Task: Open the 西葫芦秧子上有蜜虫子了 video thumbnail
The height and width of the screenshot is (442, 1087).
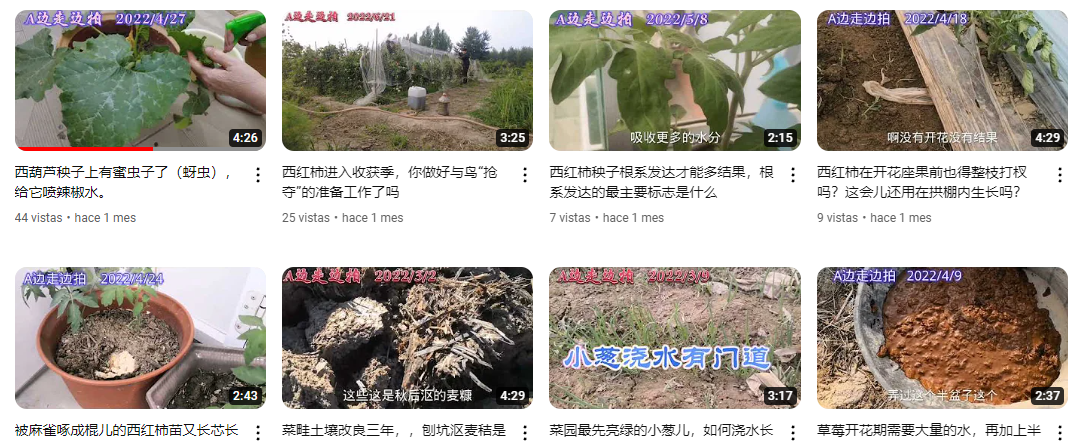Action: 140,80
